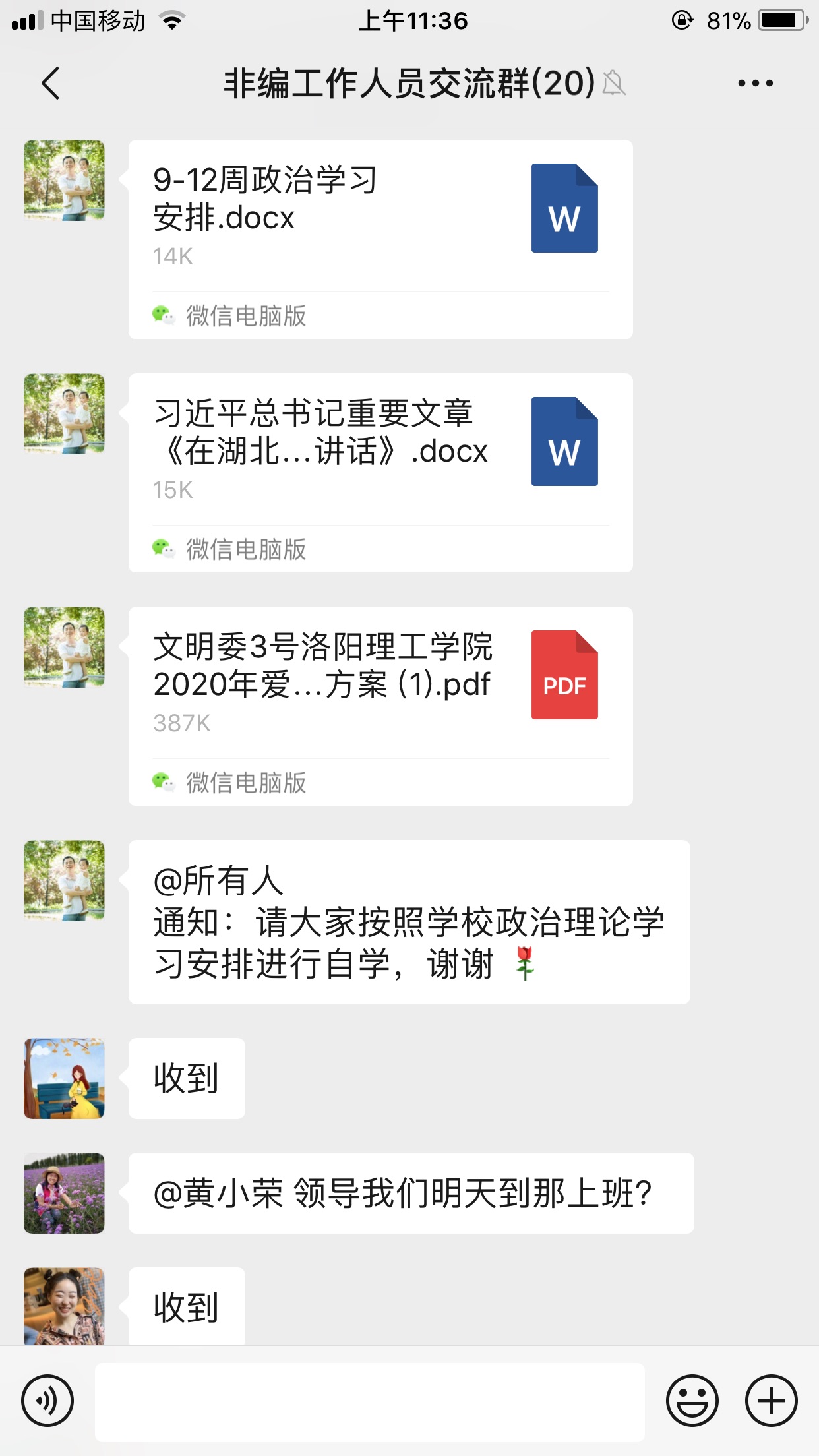The image size is (819, 1456).
Task: View profile of the 领导我们明天到那上班 sender
Action: 64,1193
